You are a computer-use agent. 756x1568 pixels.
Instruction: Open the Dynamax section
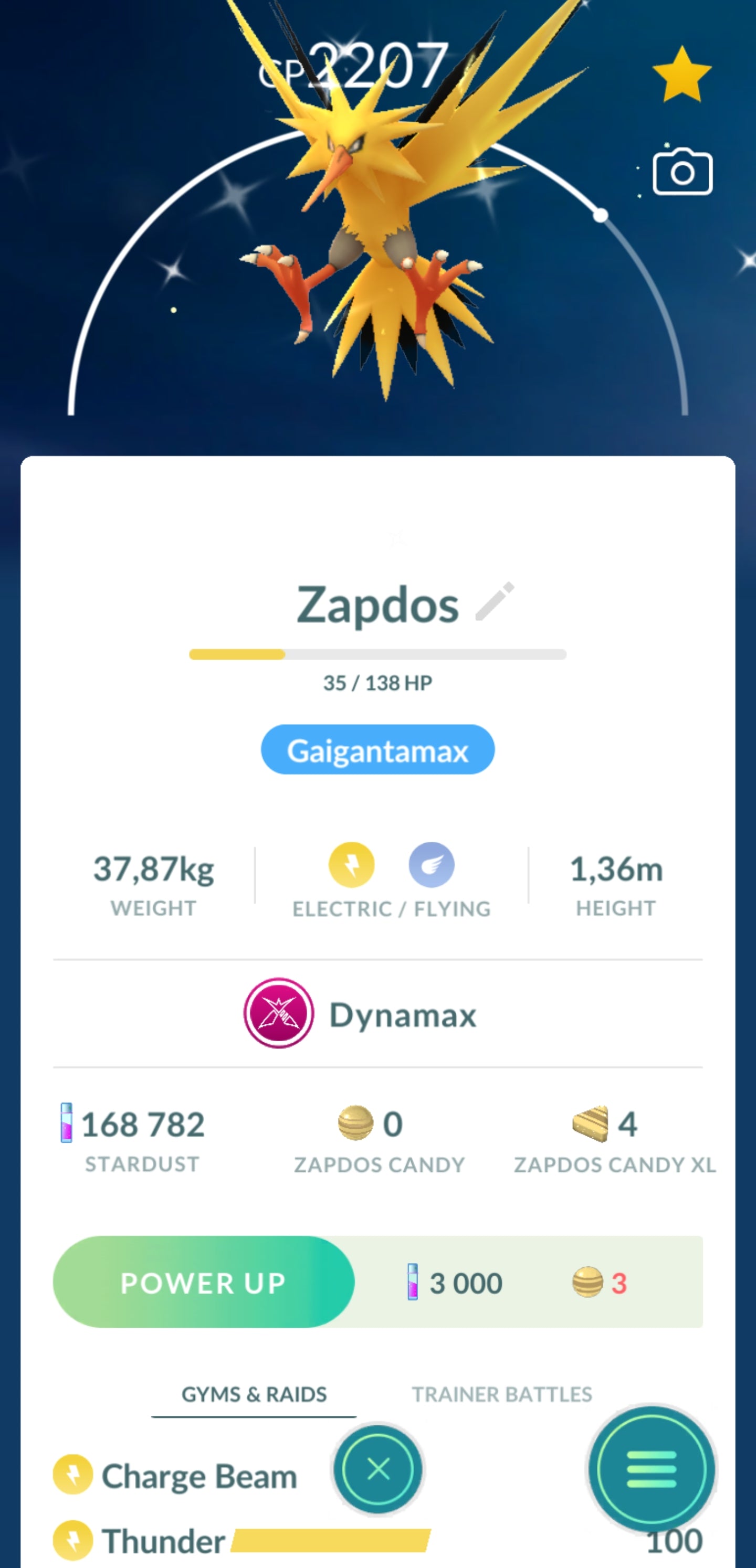pyautogui.click(x=377, y=1014)
